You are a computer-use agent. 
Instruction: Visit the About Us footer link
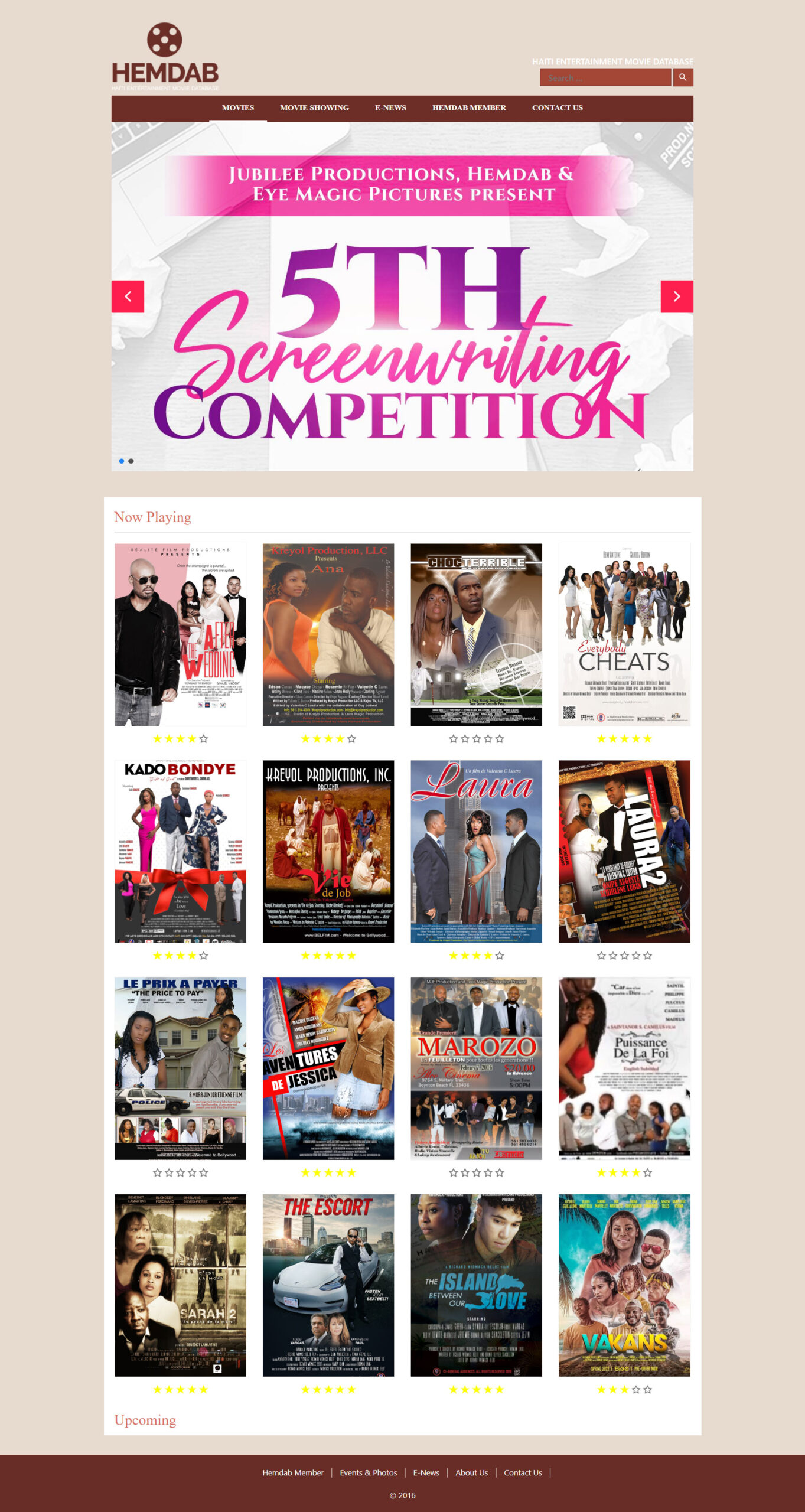[471, 1472]
